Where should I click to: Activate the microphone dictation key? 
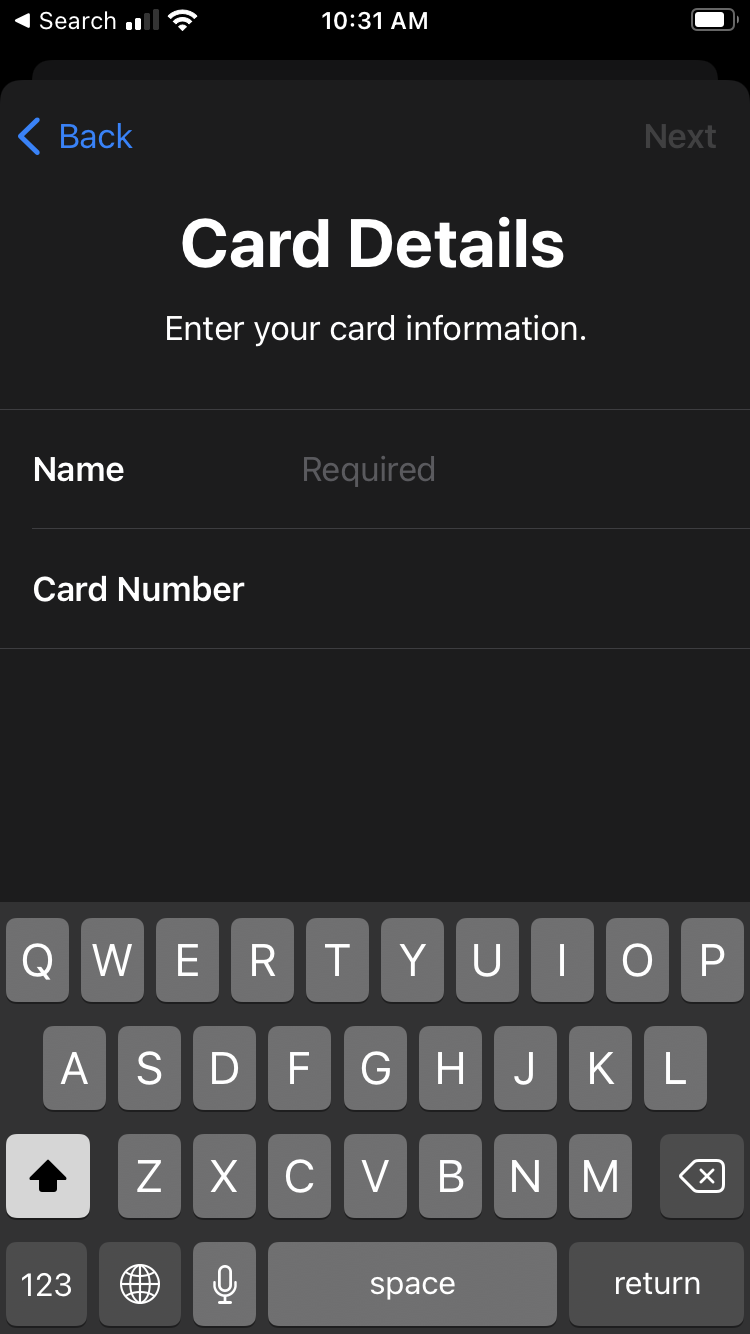[223, 1283]
